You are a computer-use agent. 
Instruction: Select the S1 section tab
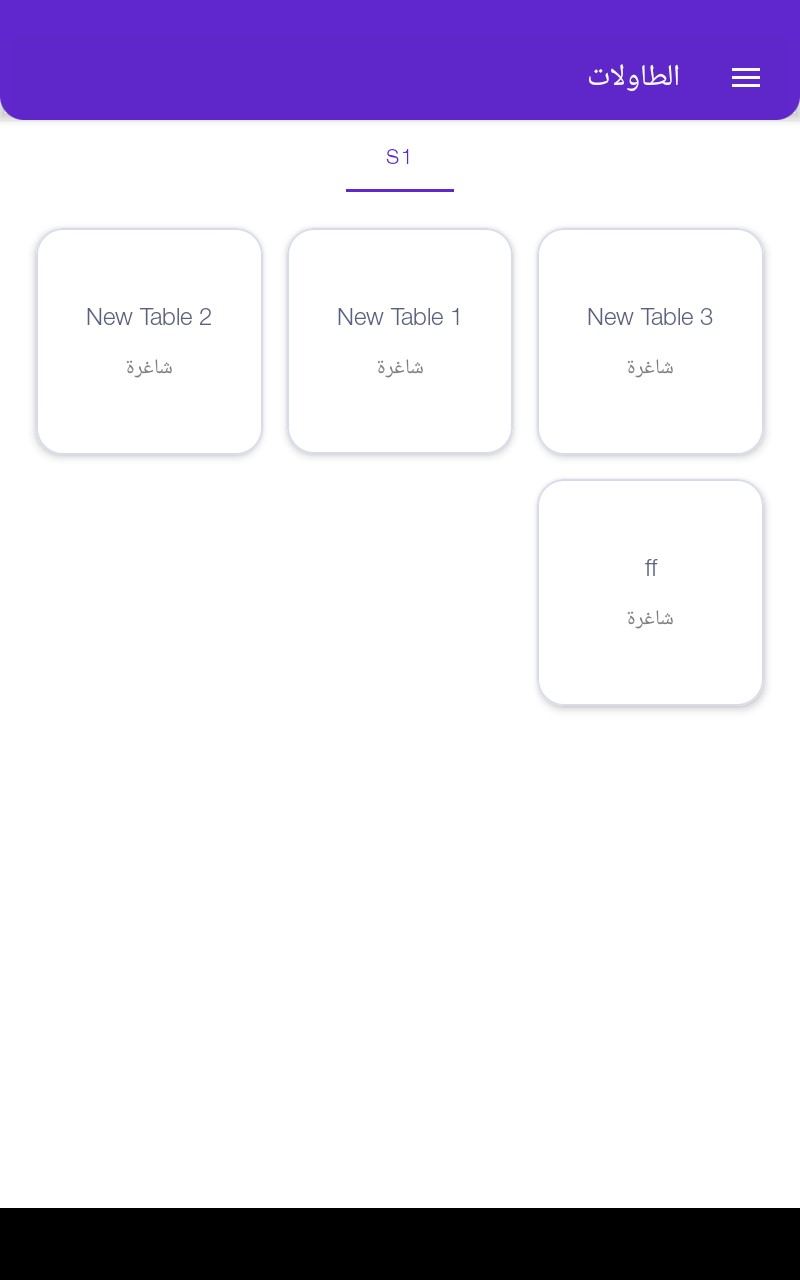coord(399,157)
